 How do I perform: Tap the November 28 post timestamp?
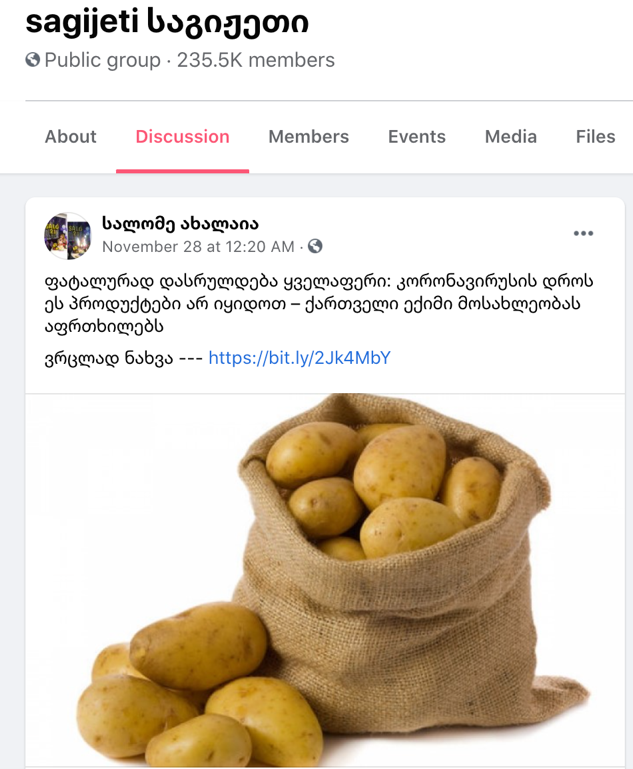198,246
